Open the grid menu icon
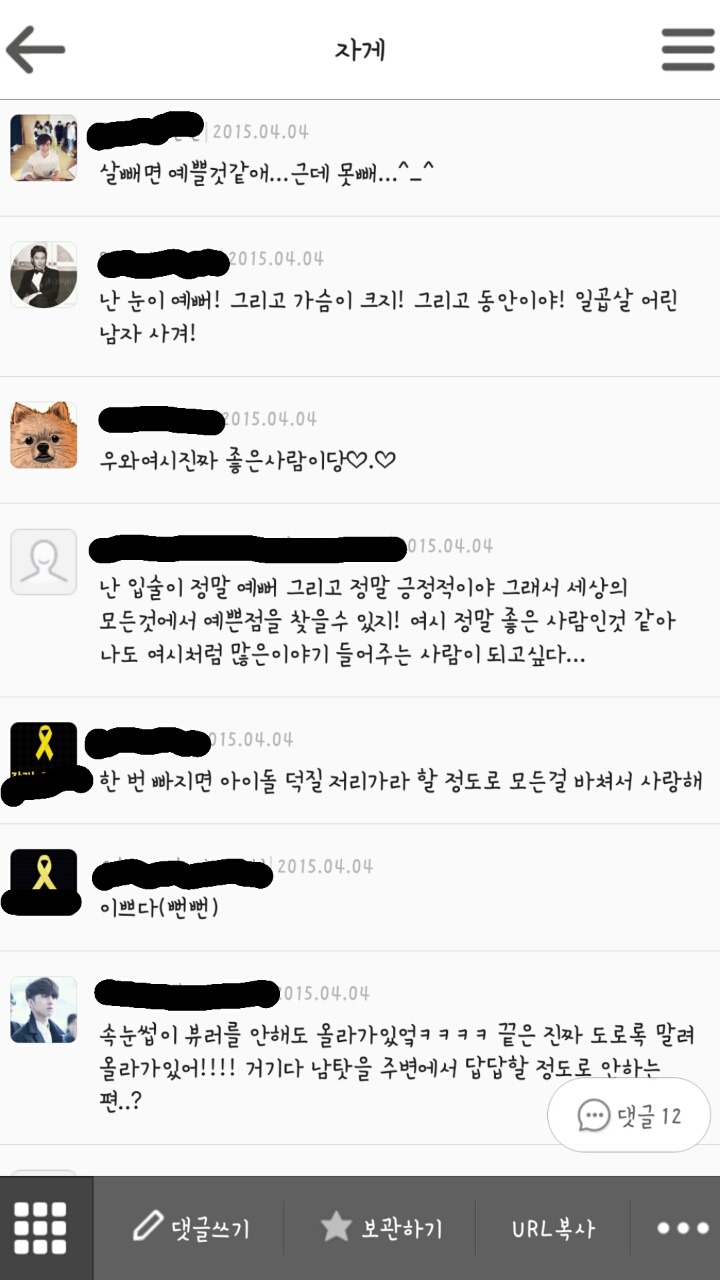720x1280 pixels. (41, 1228)
